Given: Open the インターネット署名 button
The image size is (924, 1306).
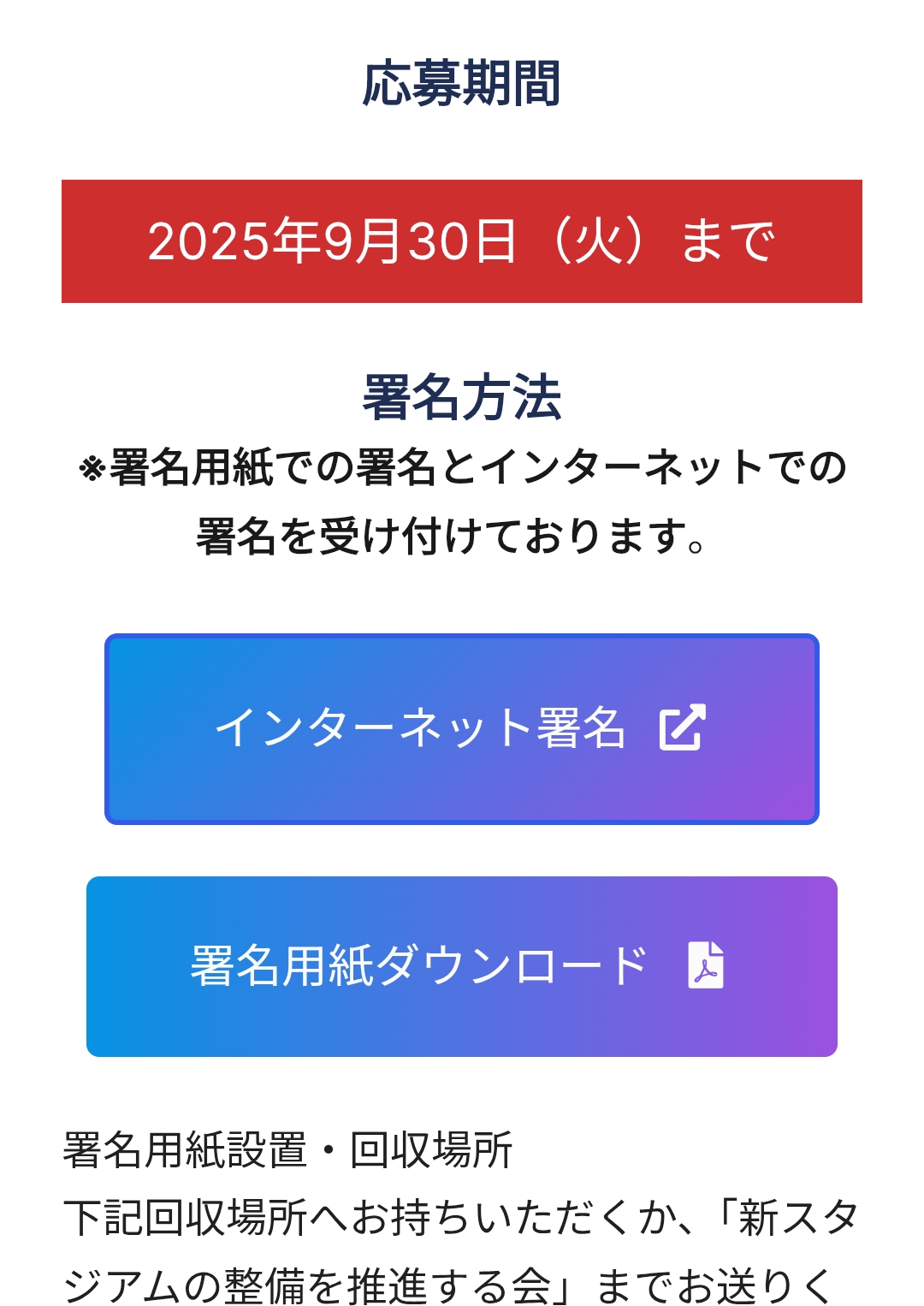Looking at the screenshot, I should click(x=462, y=729).
